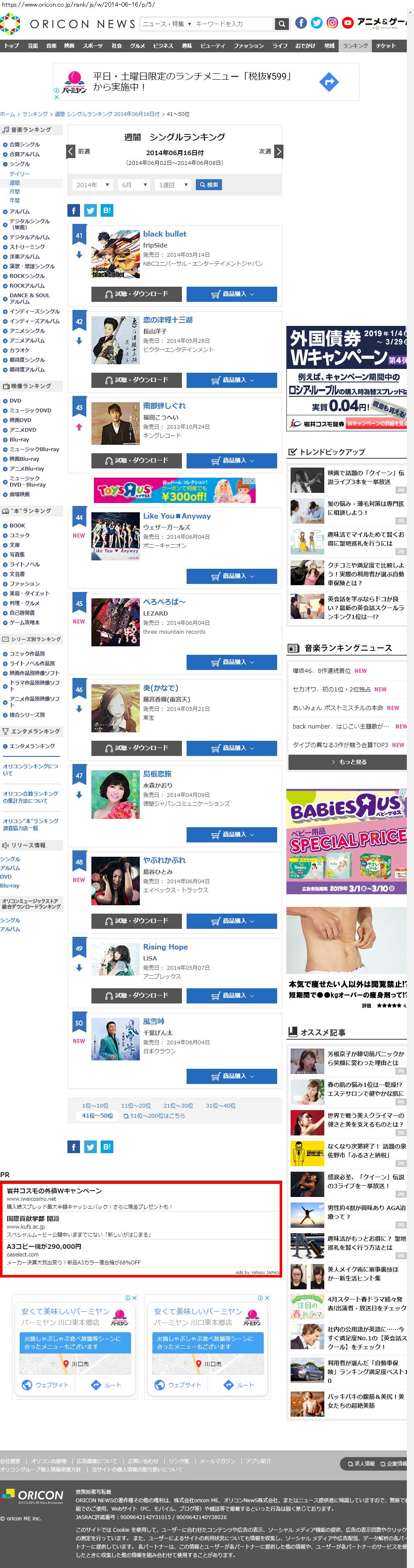Tap the keyword search input field
Viewport: 414px width, 1568px height.
click(233, 24)
